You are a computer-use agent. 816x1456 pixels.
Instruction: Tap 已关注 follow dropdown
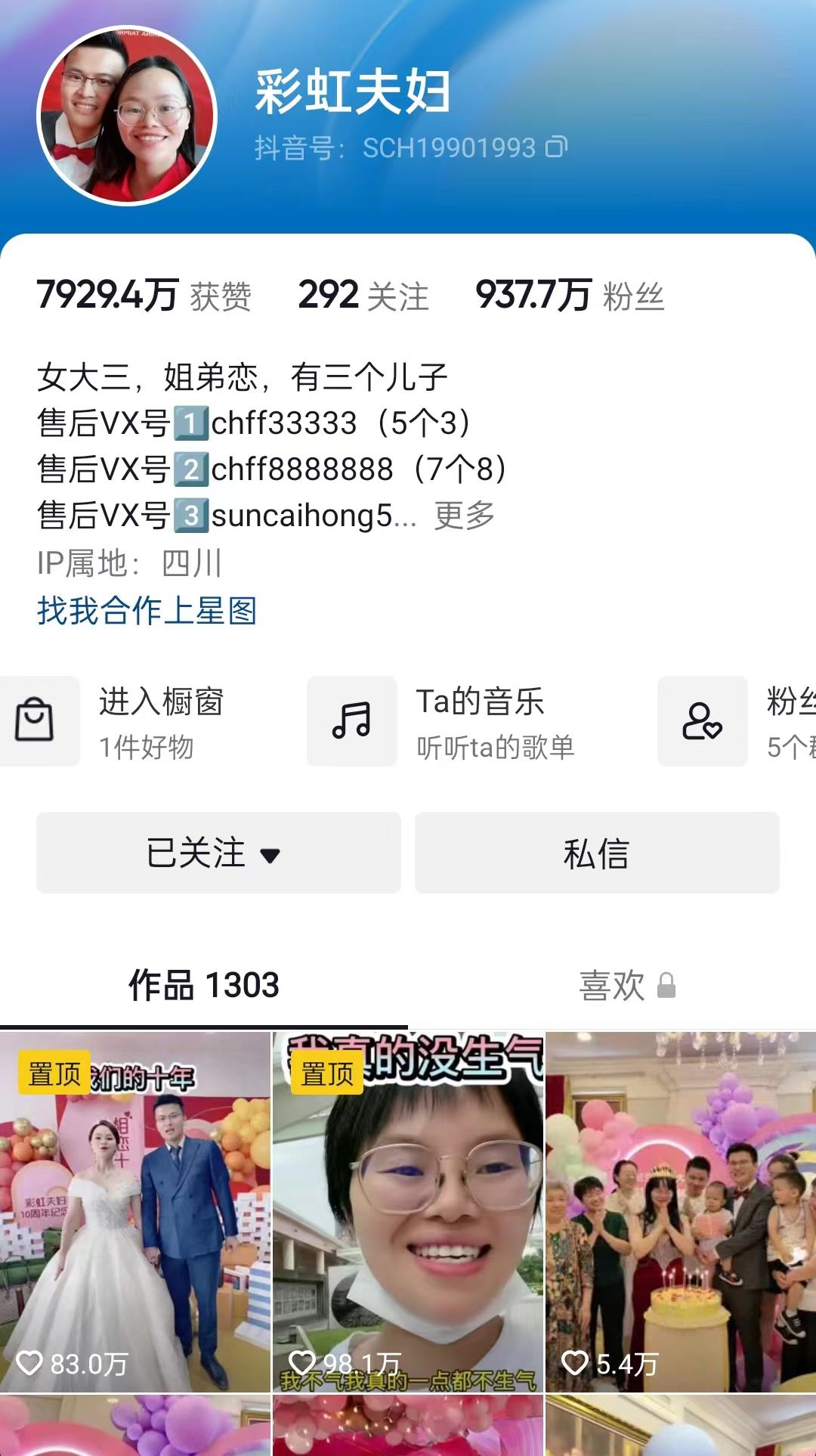point(218,853)
